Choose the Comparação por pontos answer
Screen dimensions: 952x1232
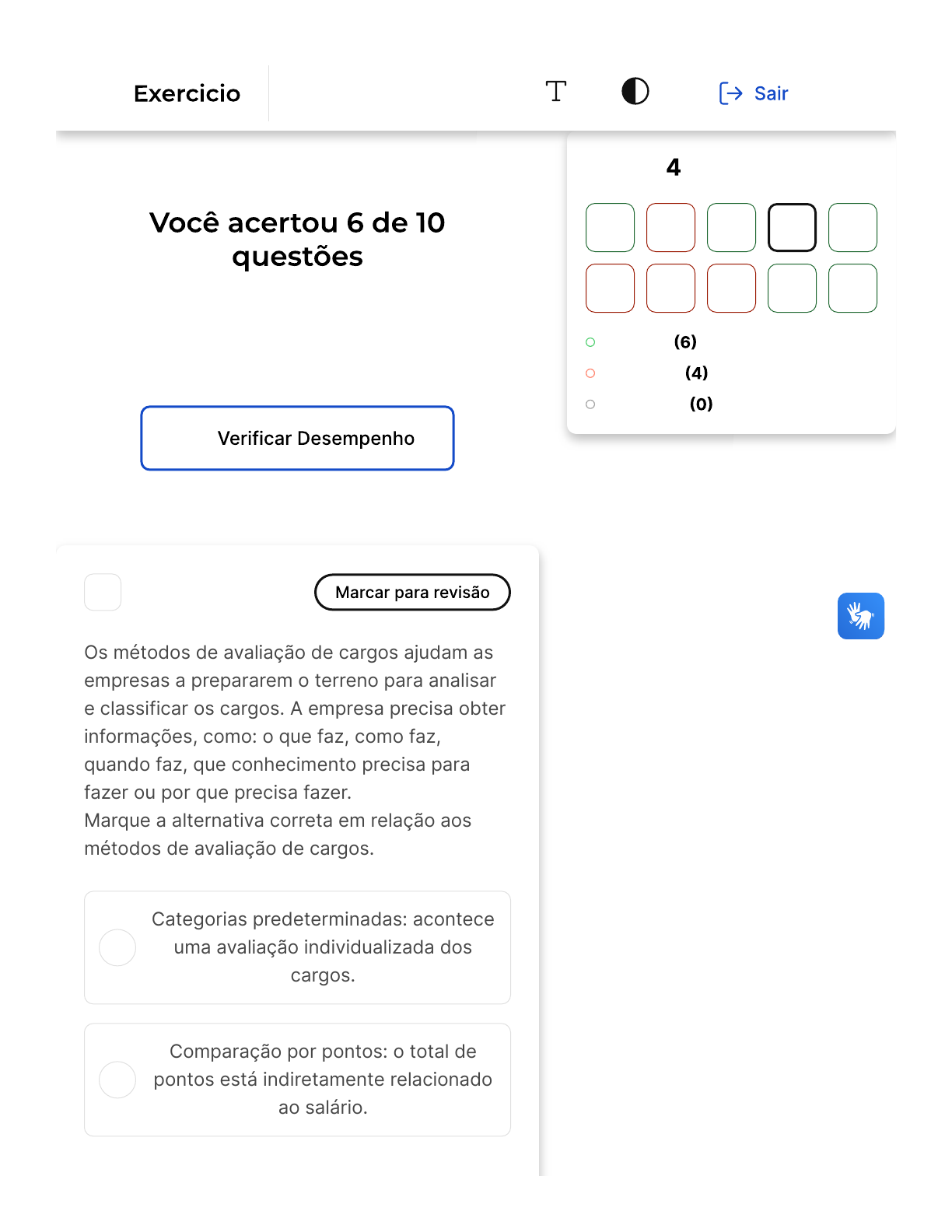[117, 1080]
